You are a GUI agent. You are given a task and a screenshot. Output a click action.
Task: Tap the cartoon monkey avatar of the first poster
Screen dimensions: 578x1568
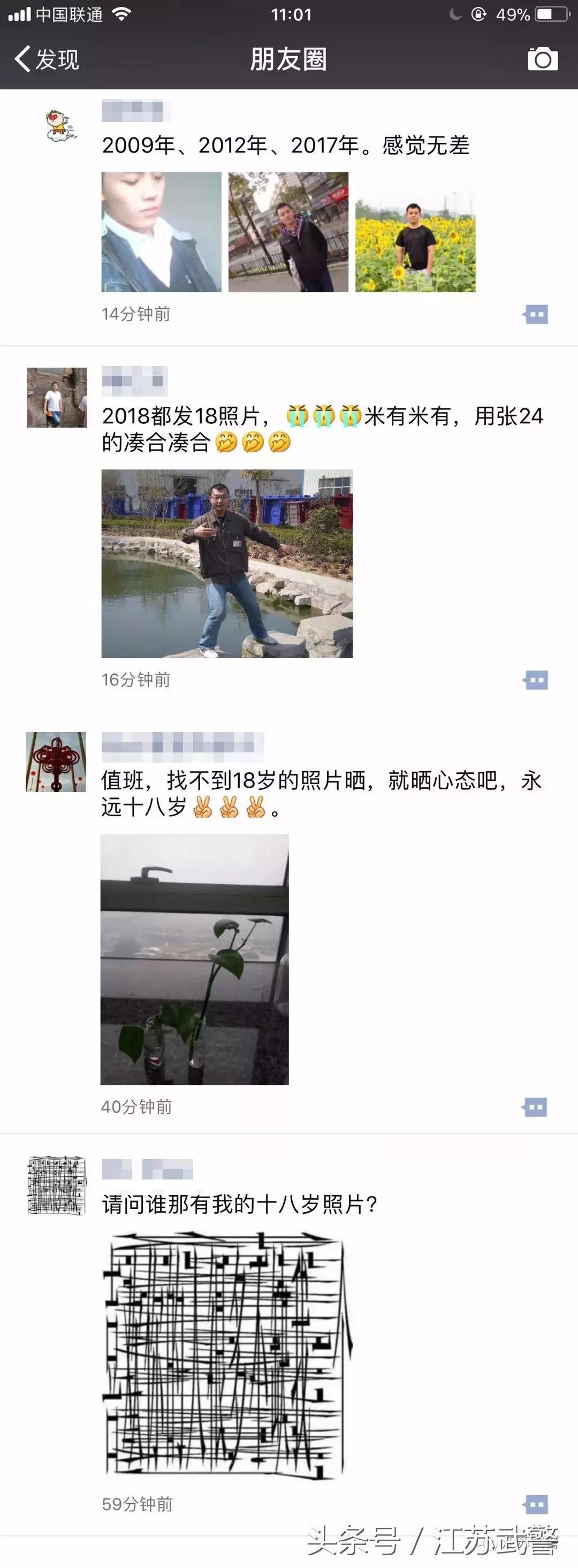(x=57, y=124)
